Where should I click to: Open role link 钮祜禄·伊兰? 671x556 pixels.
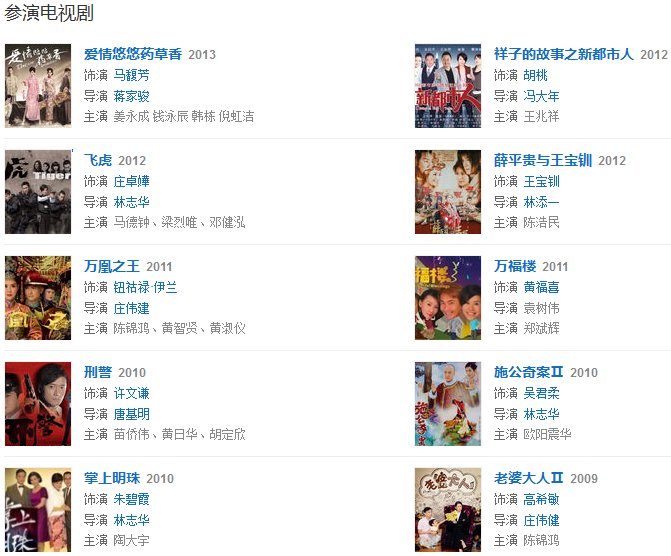tap(145, 287)
